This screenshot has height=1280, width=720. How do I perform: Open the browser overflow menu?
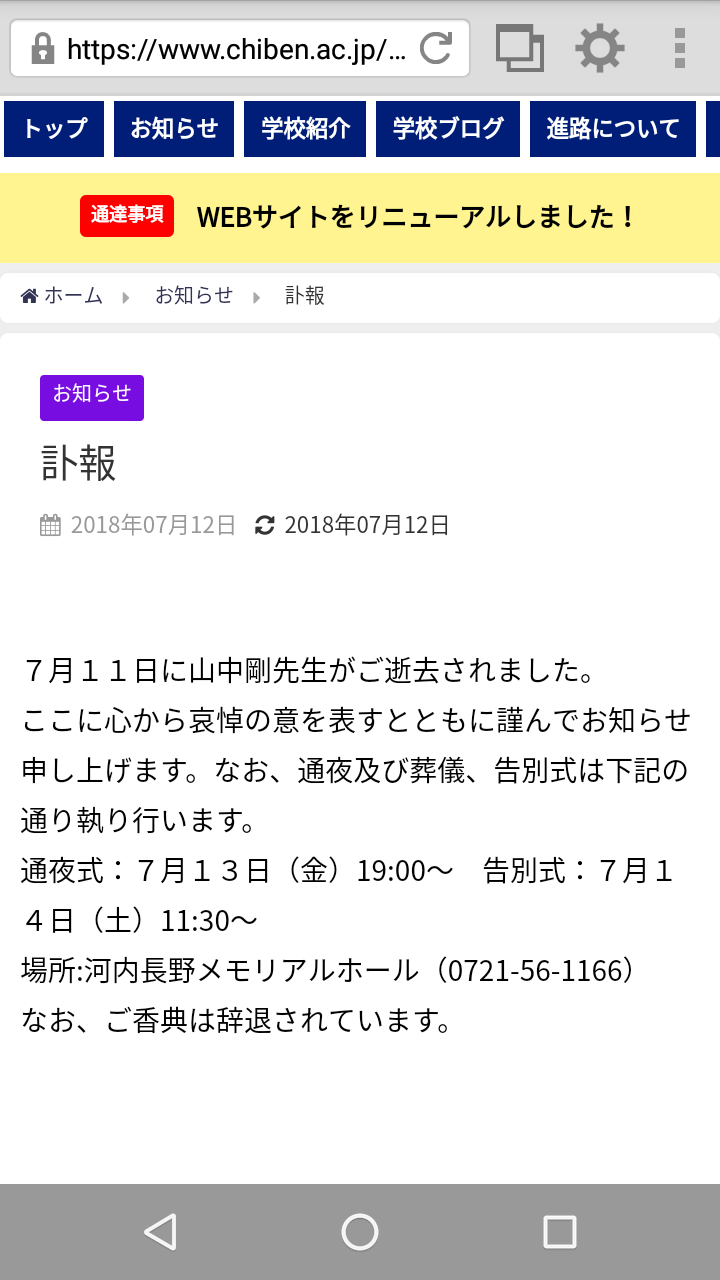pos(680,48)
